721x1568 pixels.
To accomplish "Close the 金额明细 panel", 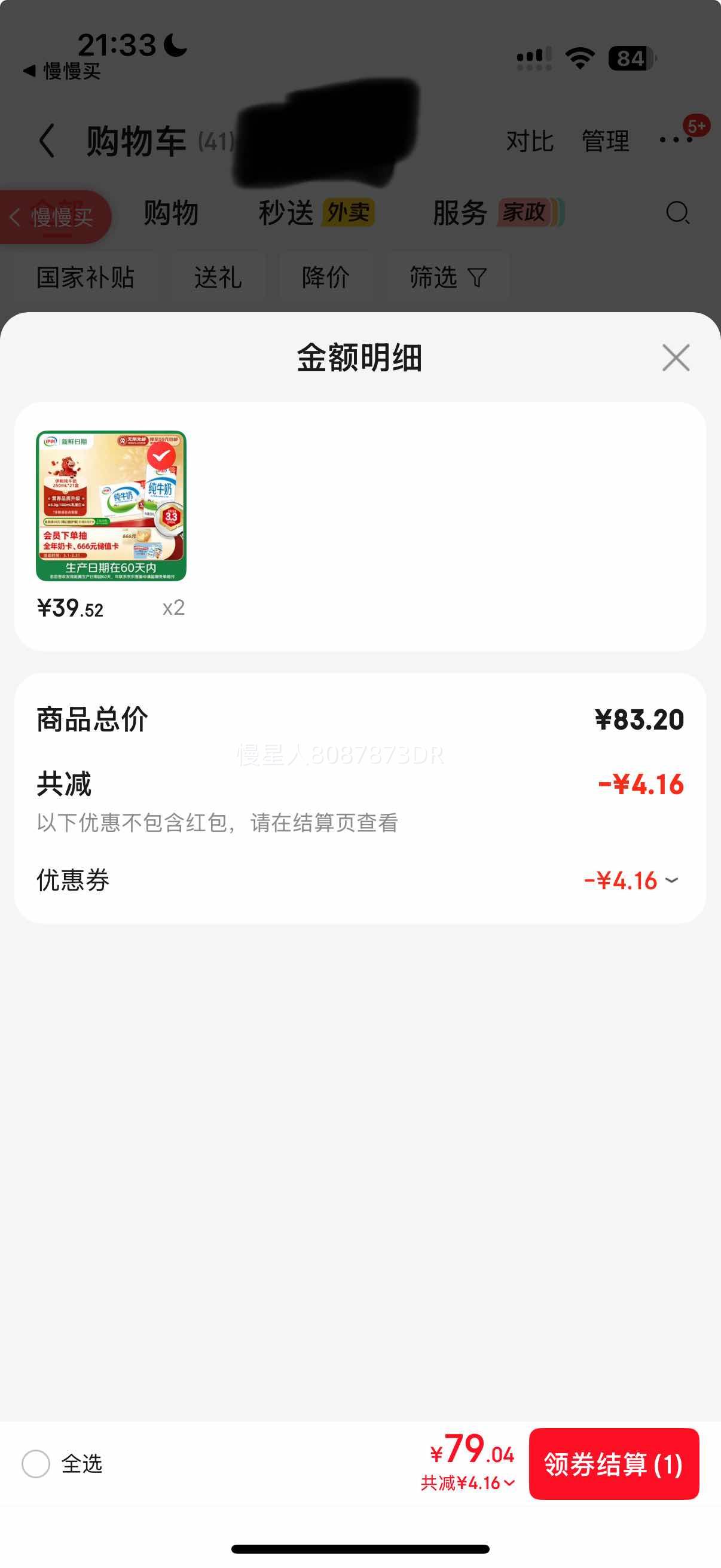I will coord(676,357).
